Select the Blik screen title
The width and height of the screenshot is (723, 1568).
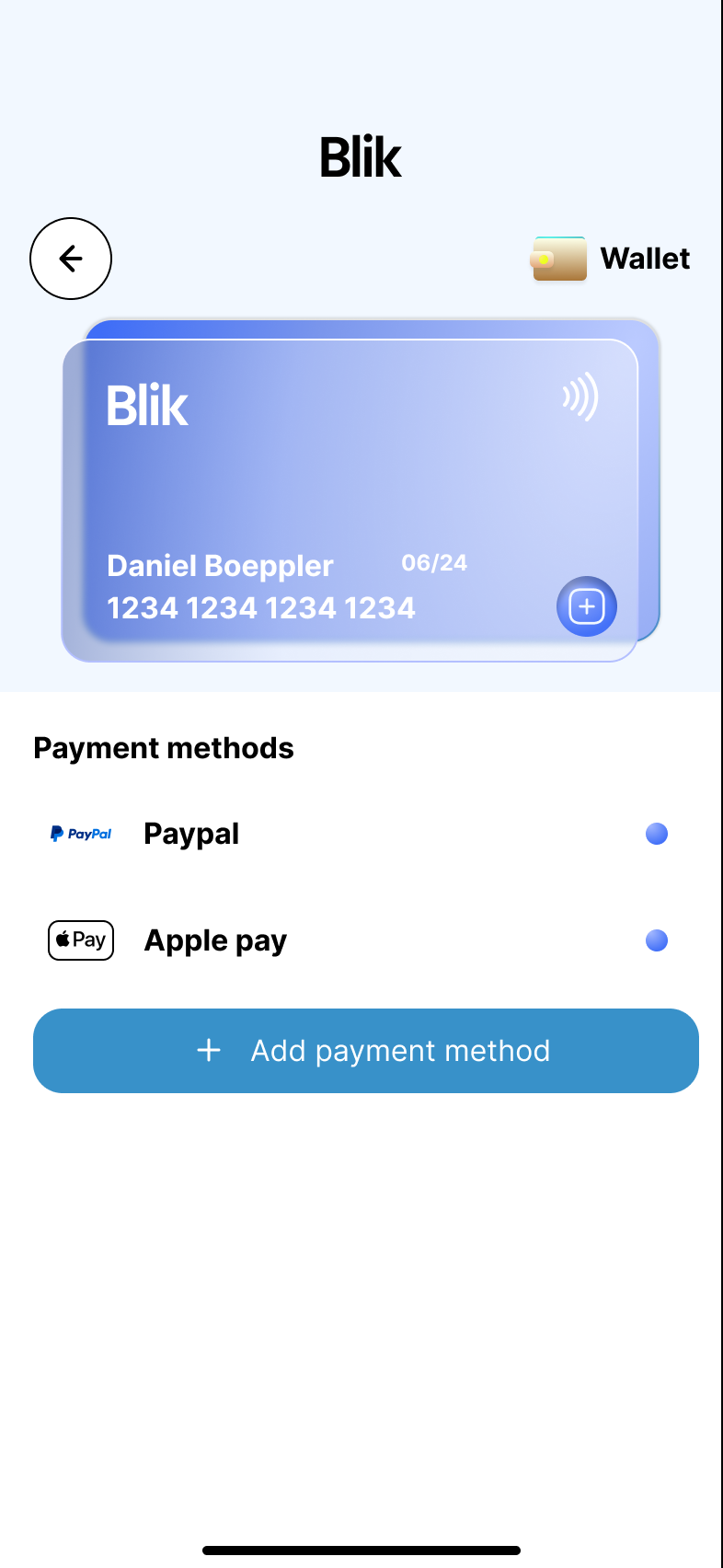[x=361, y=155]
